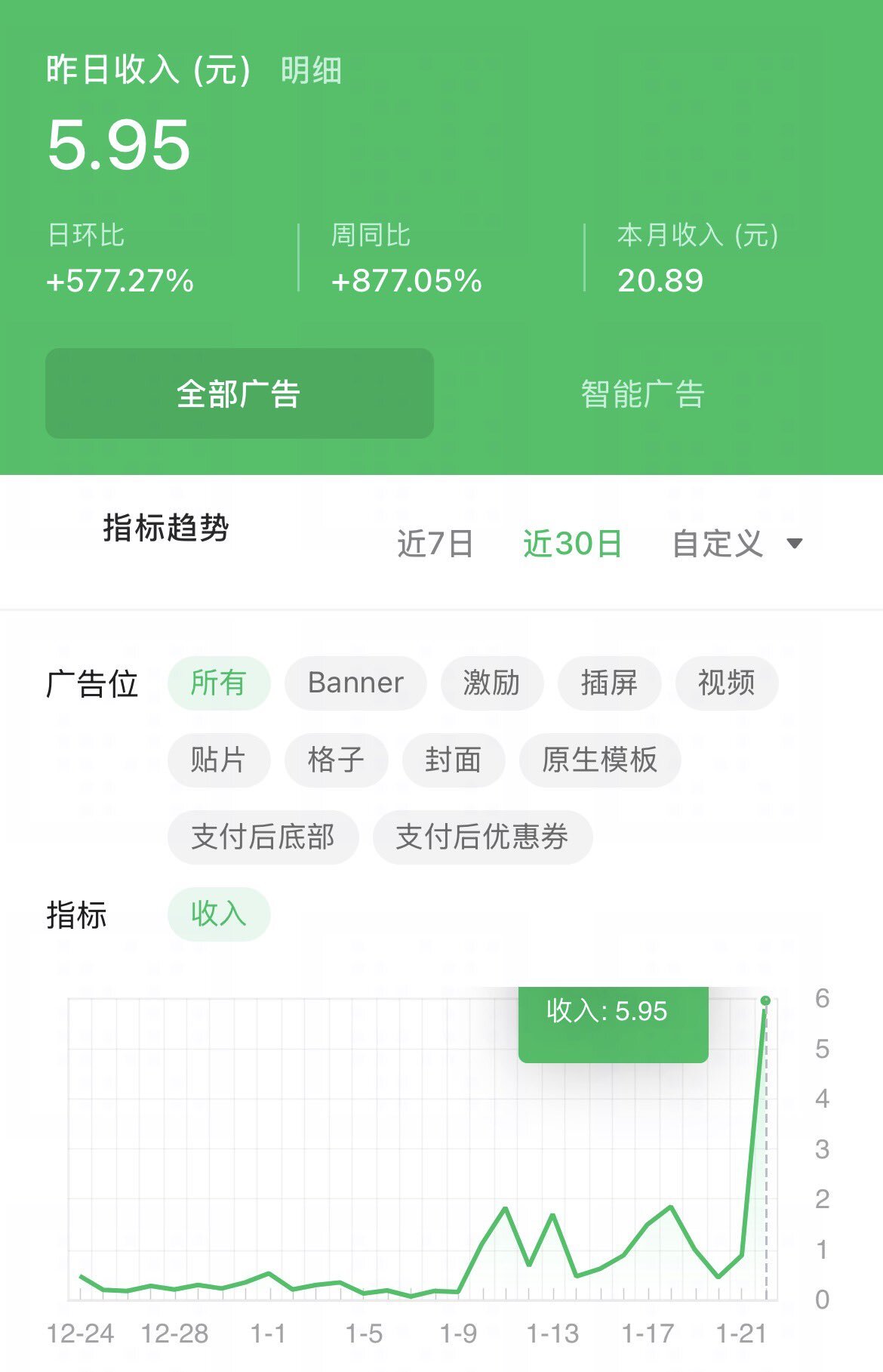
Task: Select the 支付后底部 ad filter
Action: click(x=263, y=838)
